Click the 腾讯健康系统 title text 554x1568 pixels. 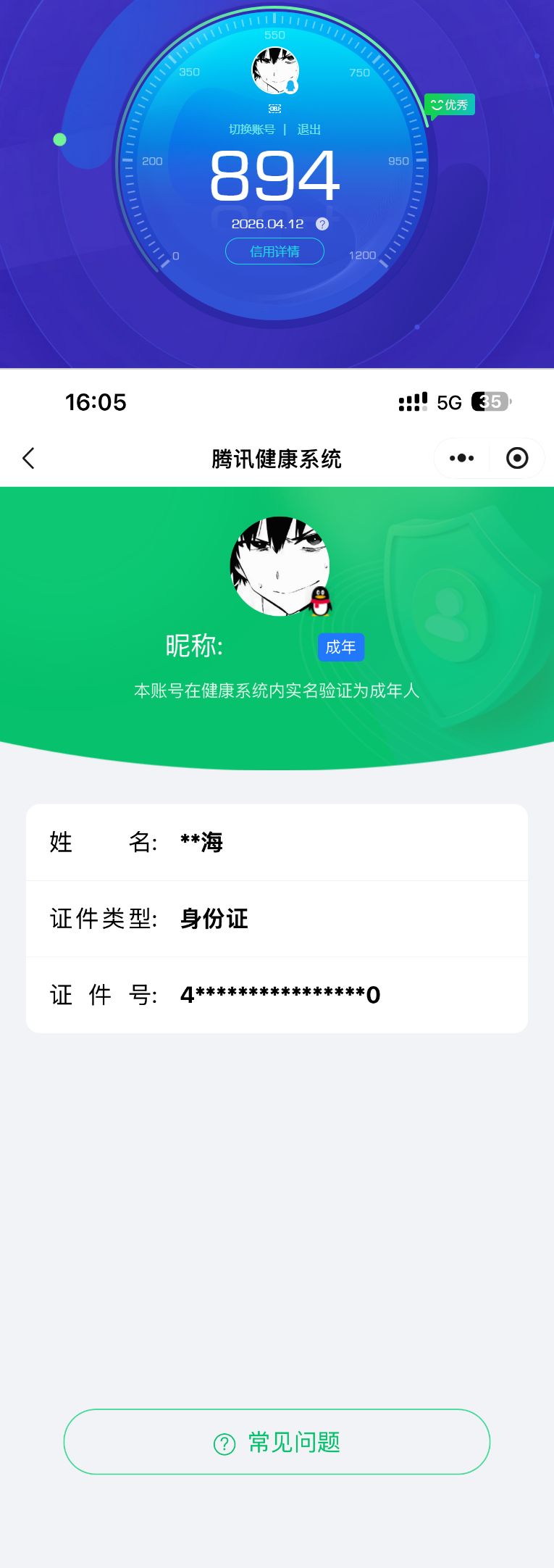point(277,458)
